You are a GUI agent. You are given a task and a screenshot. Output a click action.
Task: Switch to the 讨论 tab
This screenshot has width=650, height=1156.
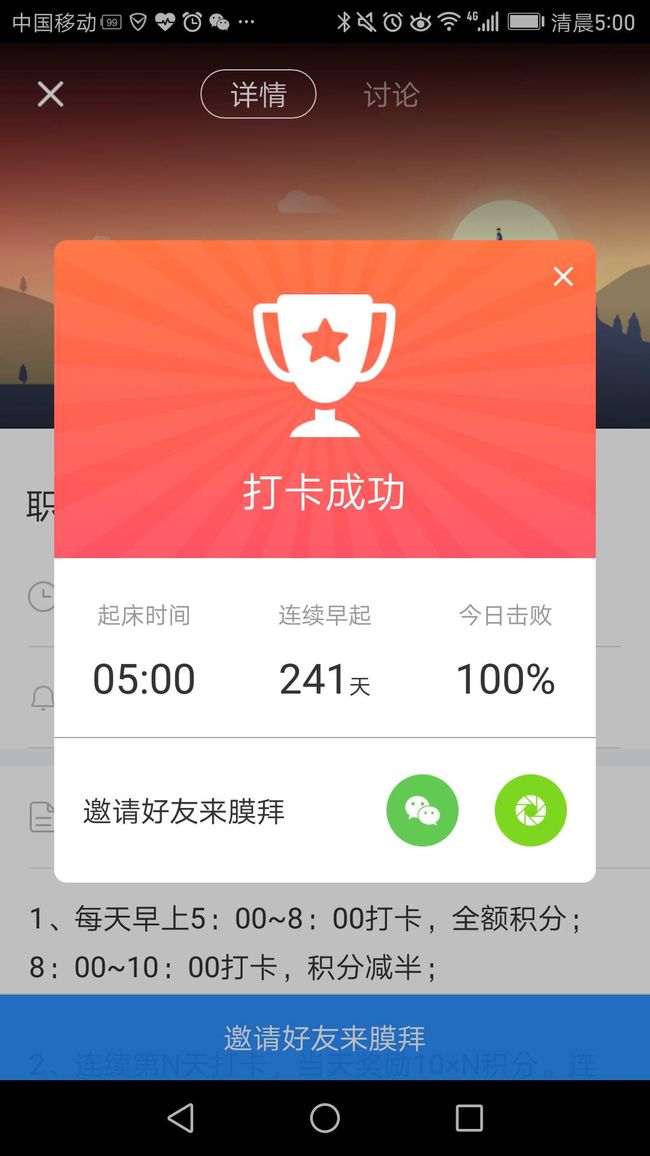391,94
